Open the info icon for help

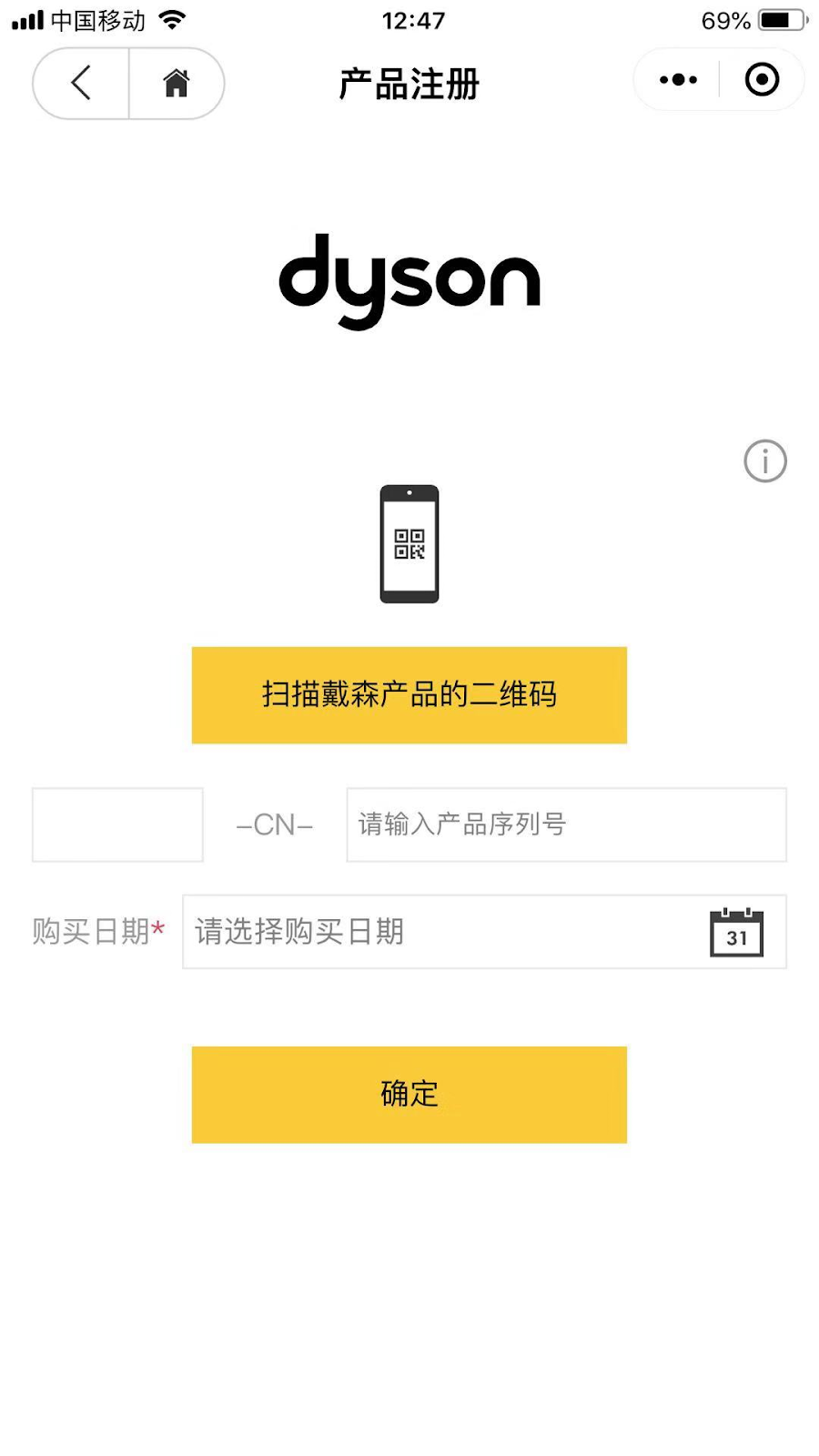tap(764, 461)
